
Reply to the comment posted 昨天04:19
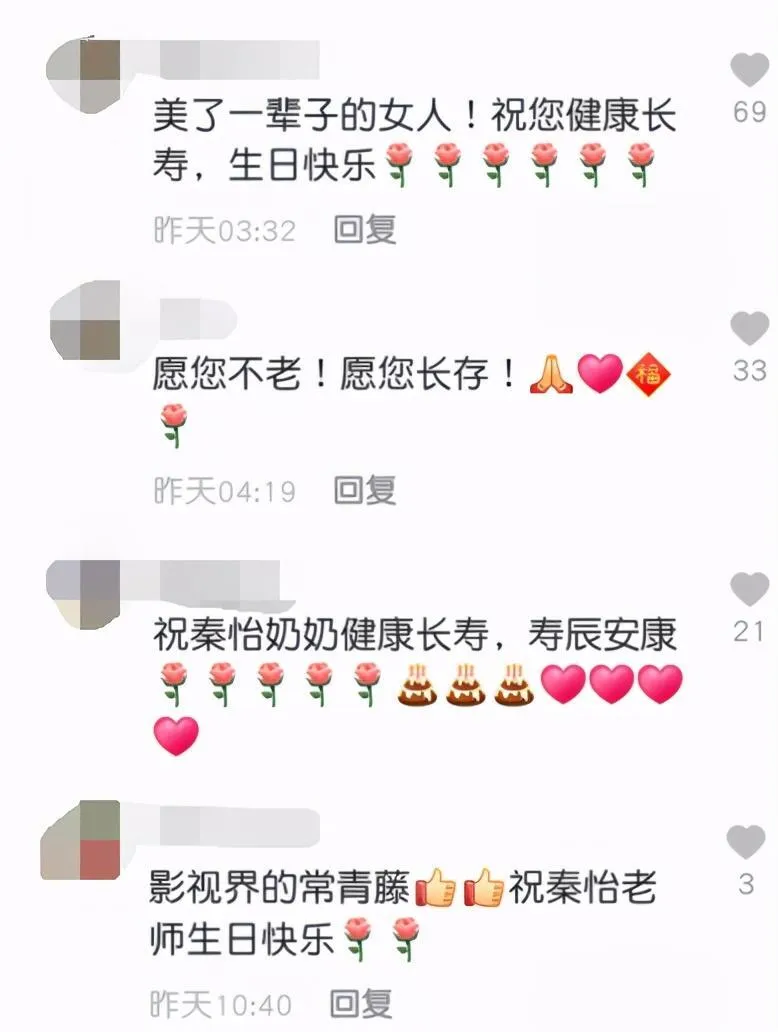coord(364,490)
